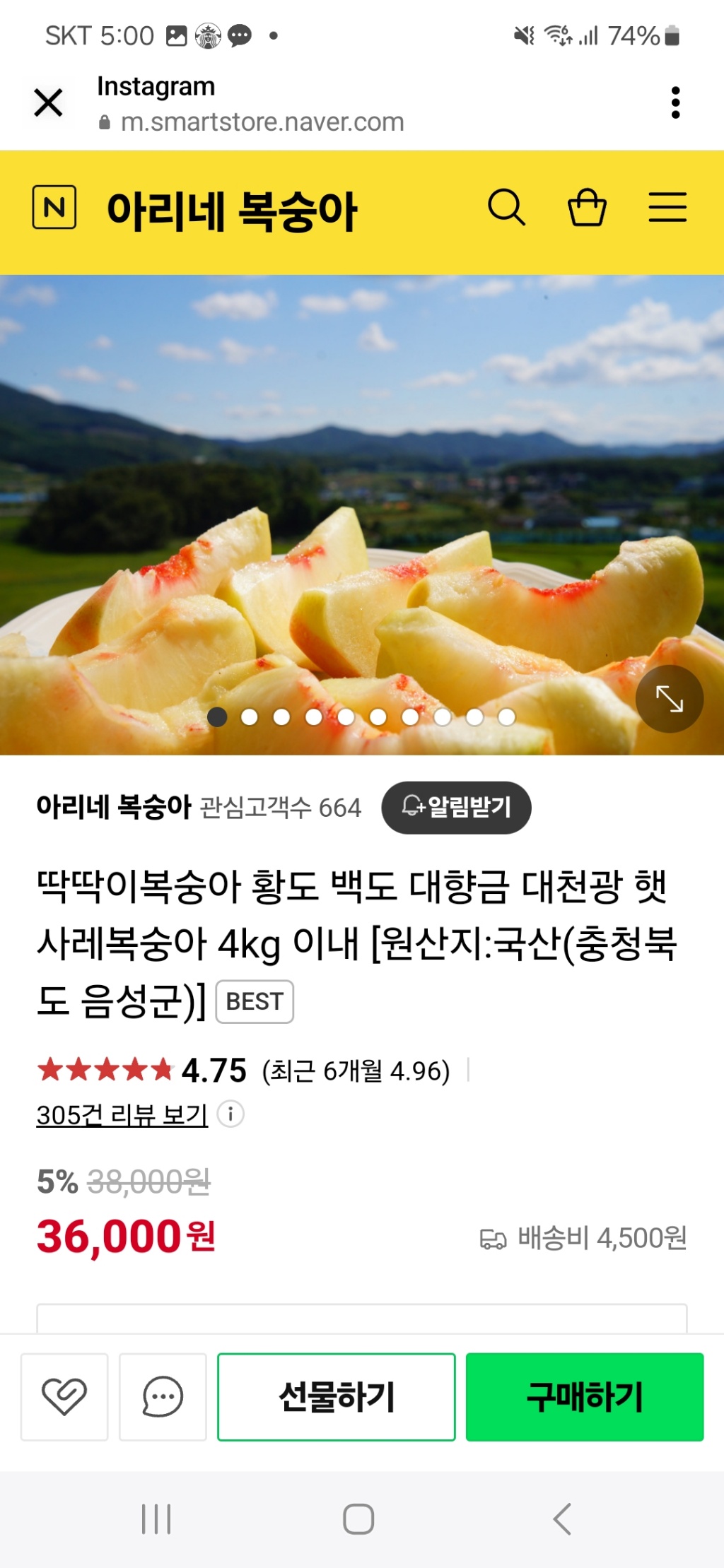
Task: Tap 알림받기 to get store alerts
Action: pyautogui.click(x=456, y=807)
